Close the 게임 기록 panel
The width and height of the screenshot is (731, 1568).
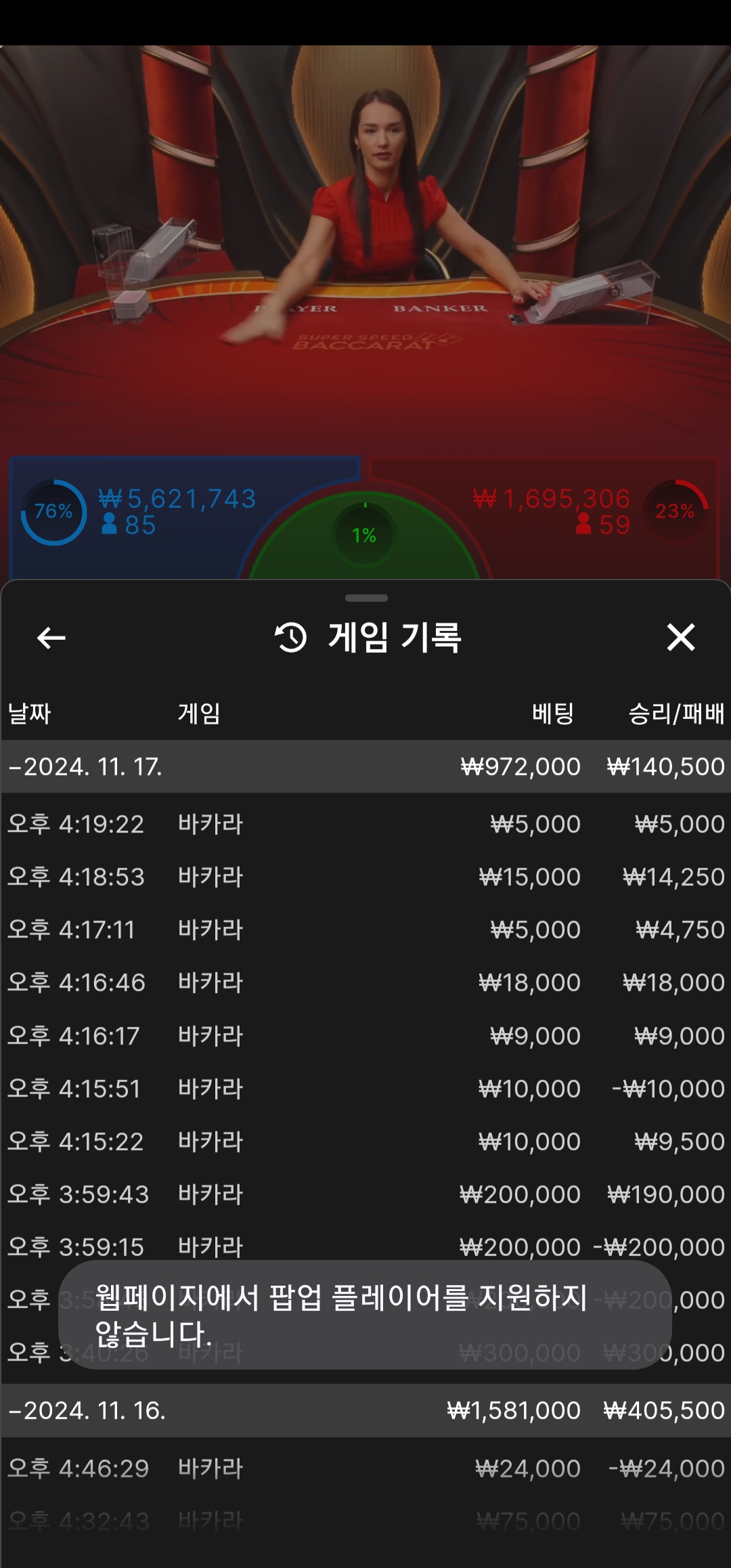click(680, 638)
